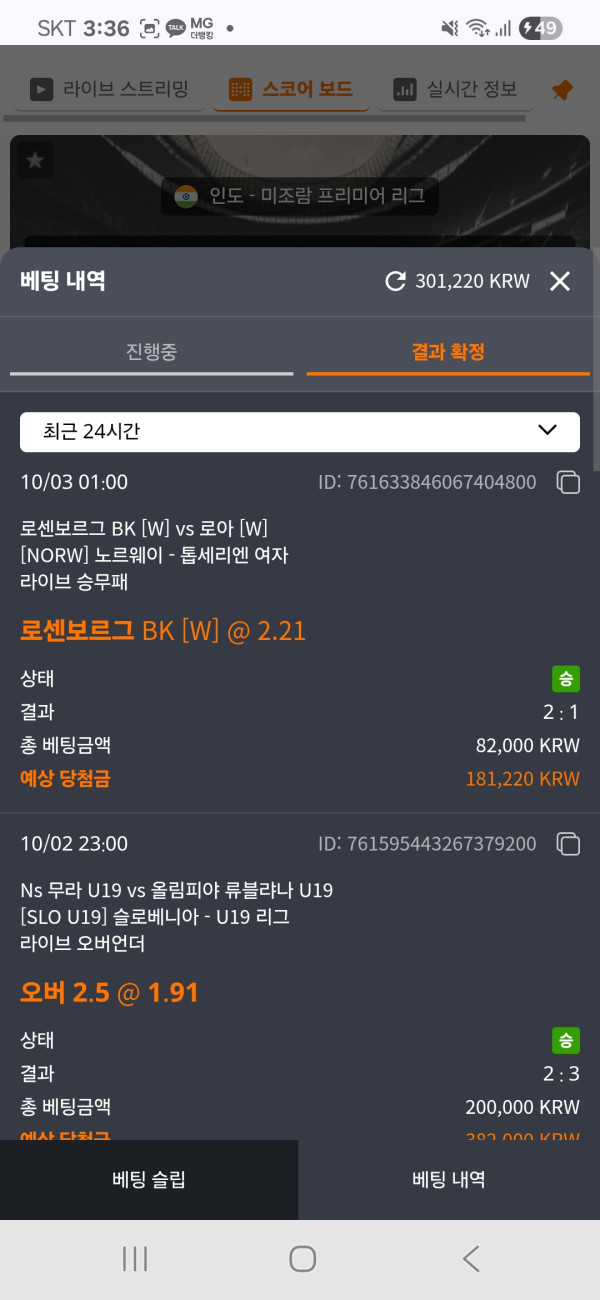Refresh the 301,220 KRW balance

pyautogui.click(x=396, y=282)
